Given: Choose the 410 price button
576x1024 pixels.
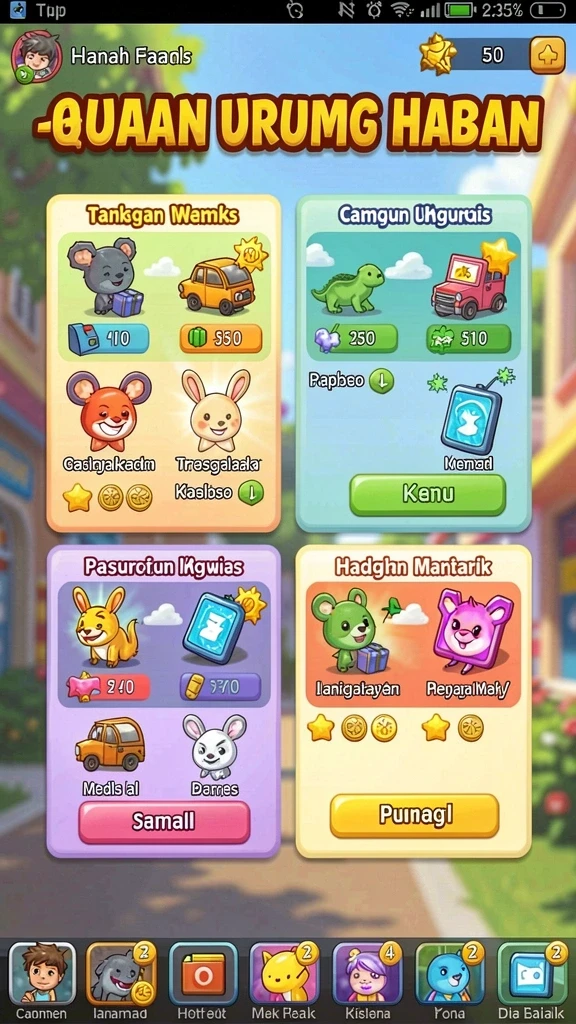Looking at the screenshot, I should (108, 338).
